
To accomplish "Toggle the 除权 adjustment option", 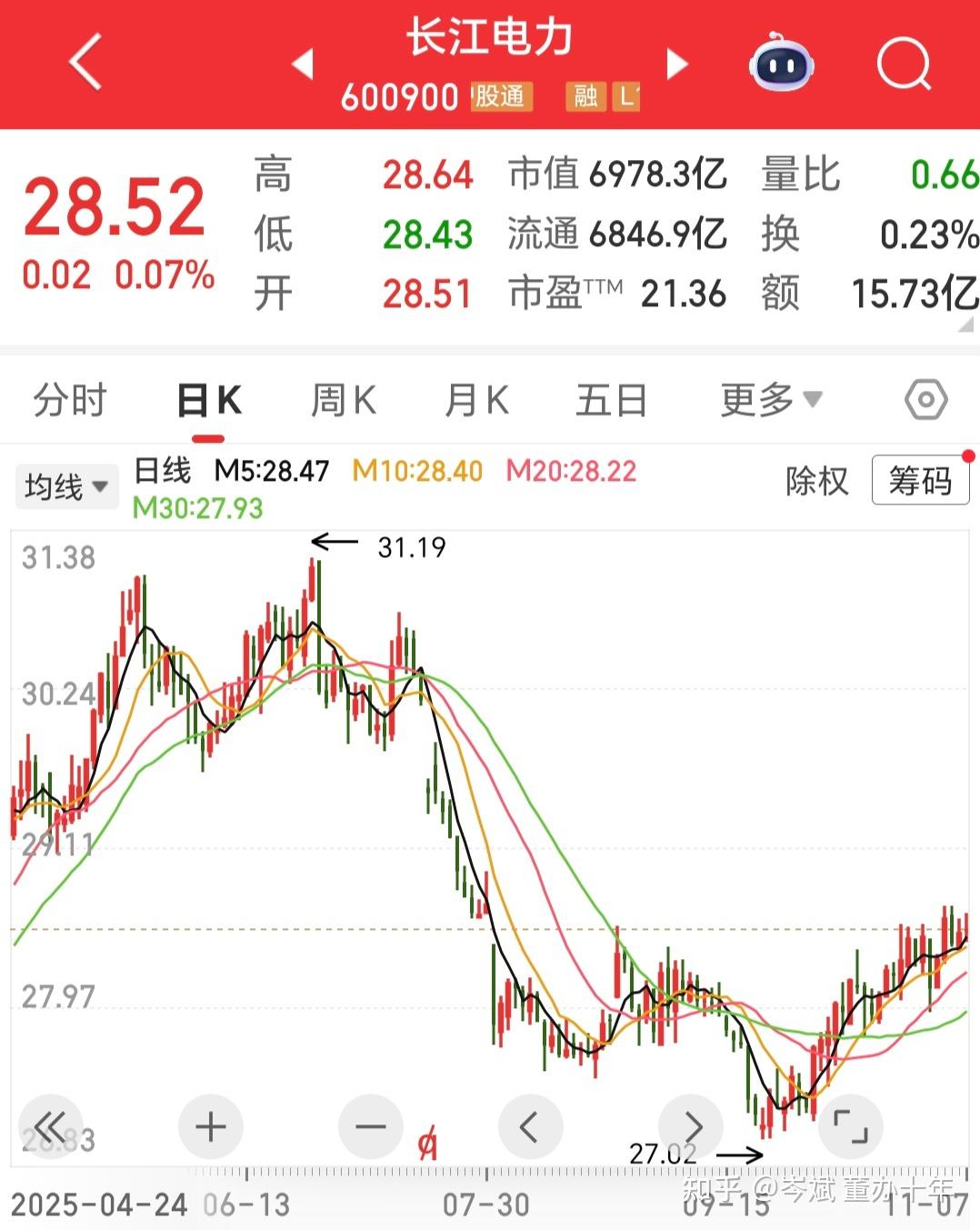I will coord(817,482).
